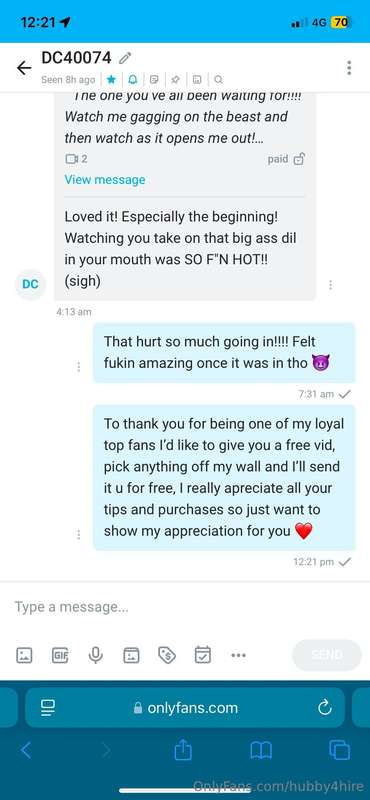Pin this conversation

[176, 80]
